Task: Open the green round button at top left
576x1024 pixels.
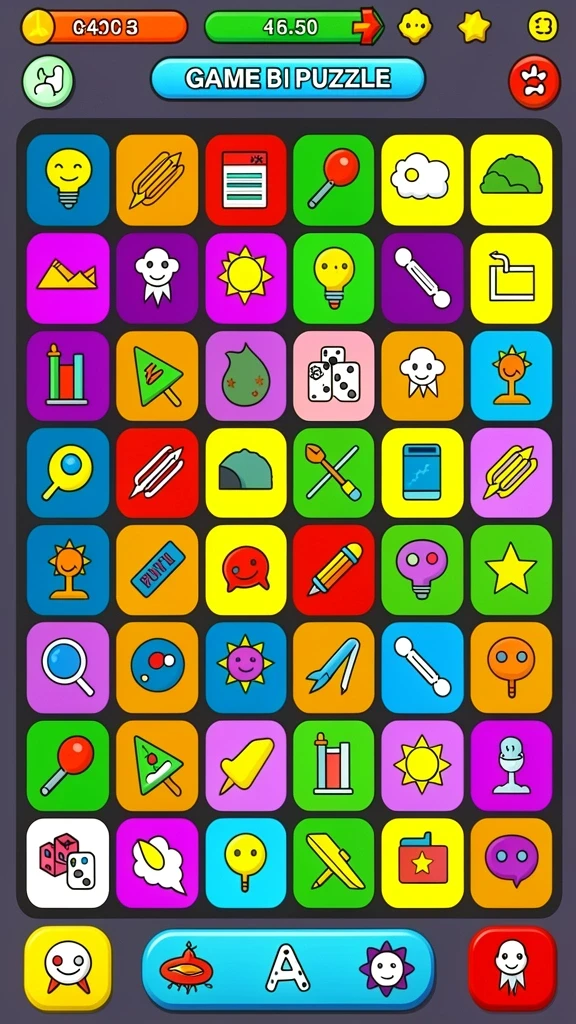Action: [48, 82]
